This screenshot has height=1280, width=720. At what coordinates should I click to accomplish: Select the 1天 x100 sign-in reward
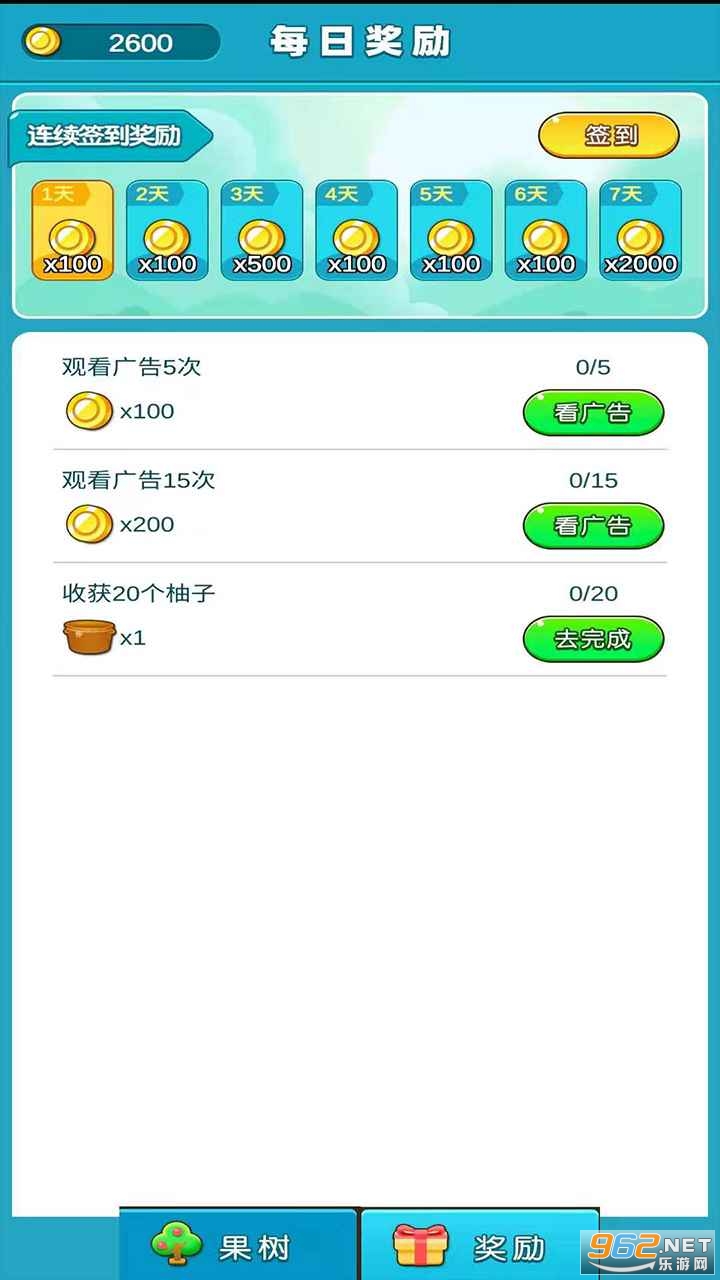click(72, 231)
